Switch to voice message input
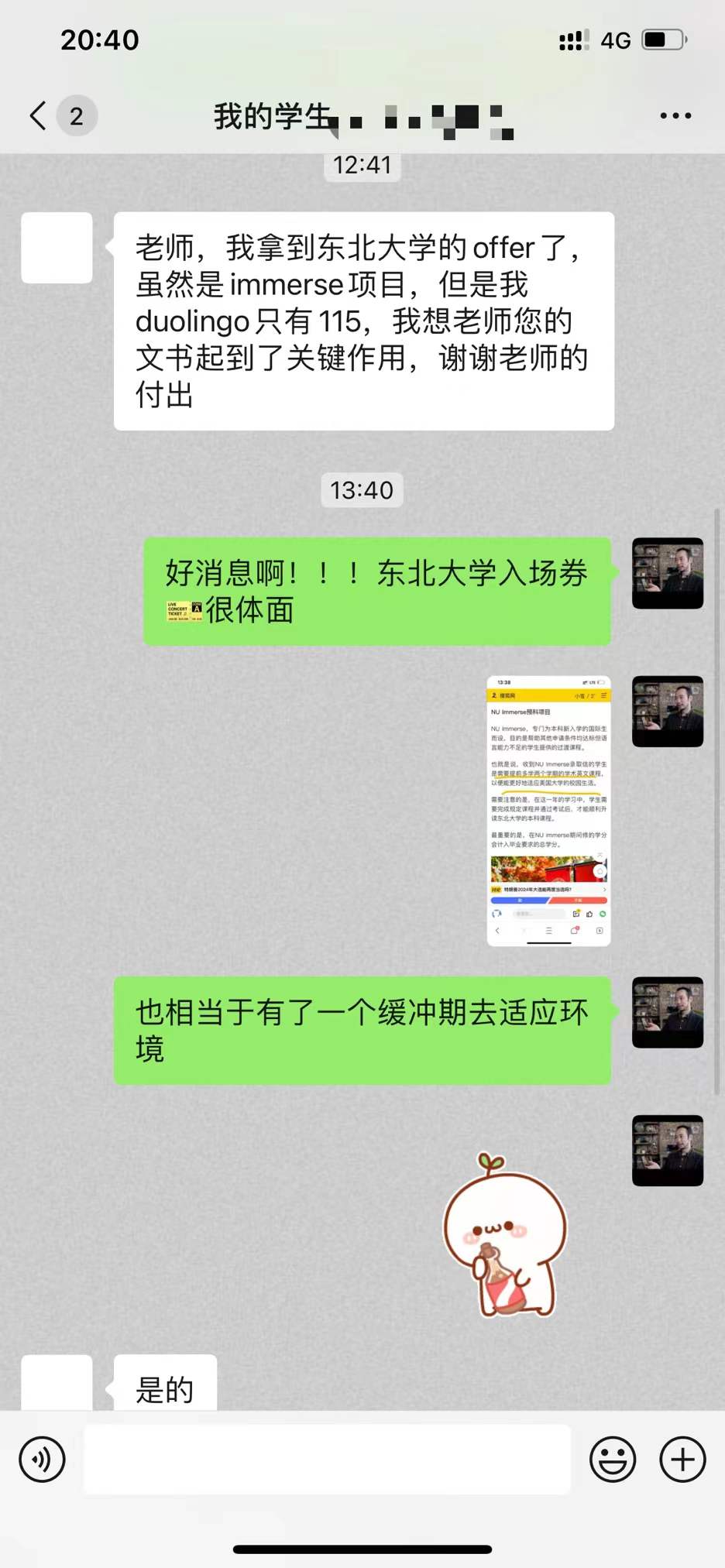The height and width of the screenshot is (1568, 725). (42, 1460)
